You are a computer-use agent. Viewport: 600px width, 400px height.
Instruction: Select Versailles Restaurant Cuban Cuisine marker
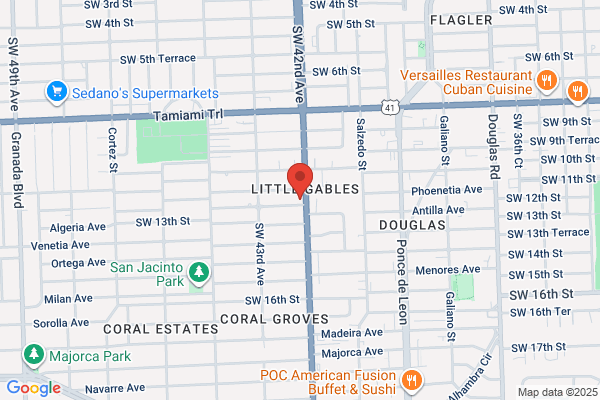click(547, 82)
